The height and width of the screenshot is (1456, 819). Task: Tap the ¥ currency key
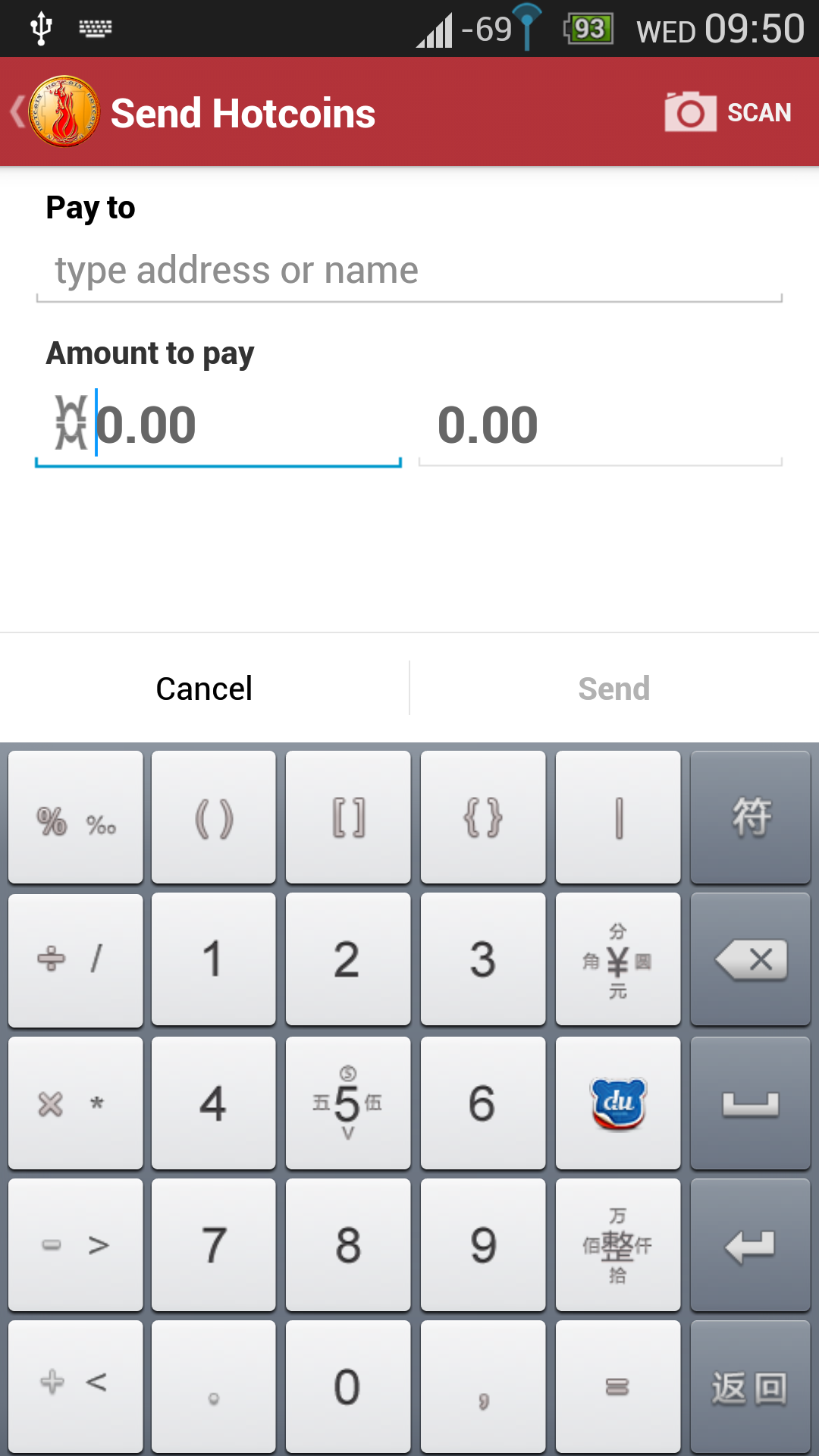[x=618, y=959]
